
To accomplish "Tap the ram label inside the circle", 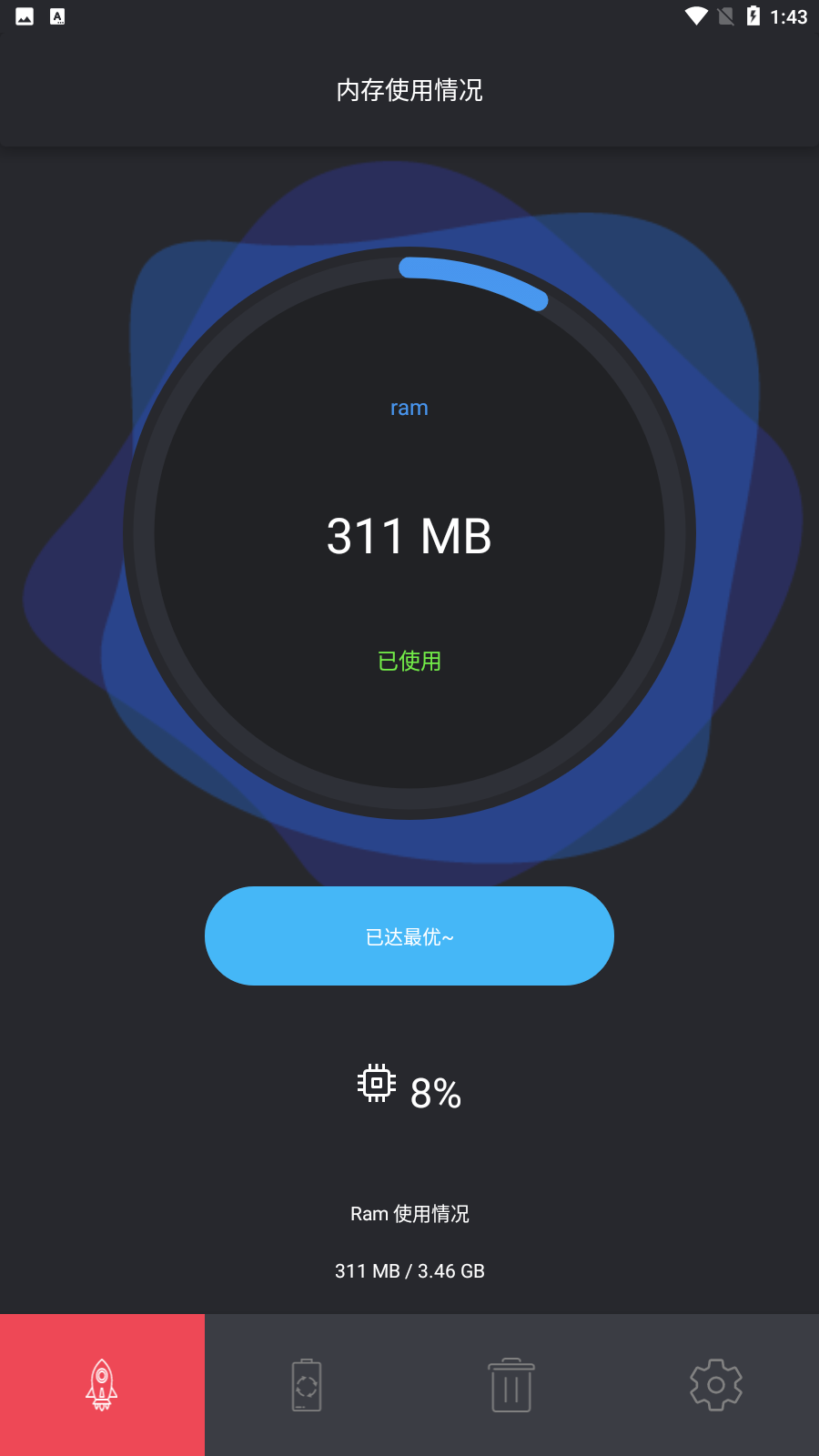I will pos(409,407).
